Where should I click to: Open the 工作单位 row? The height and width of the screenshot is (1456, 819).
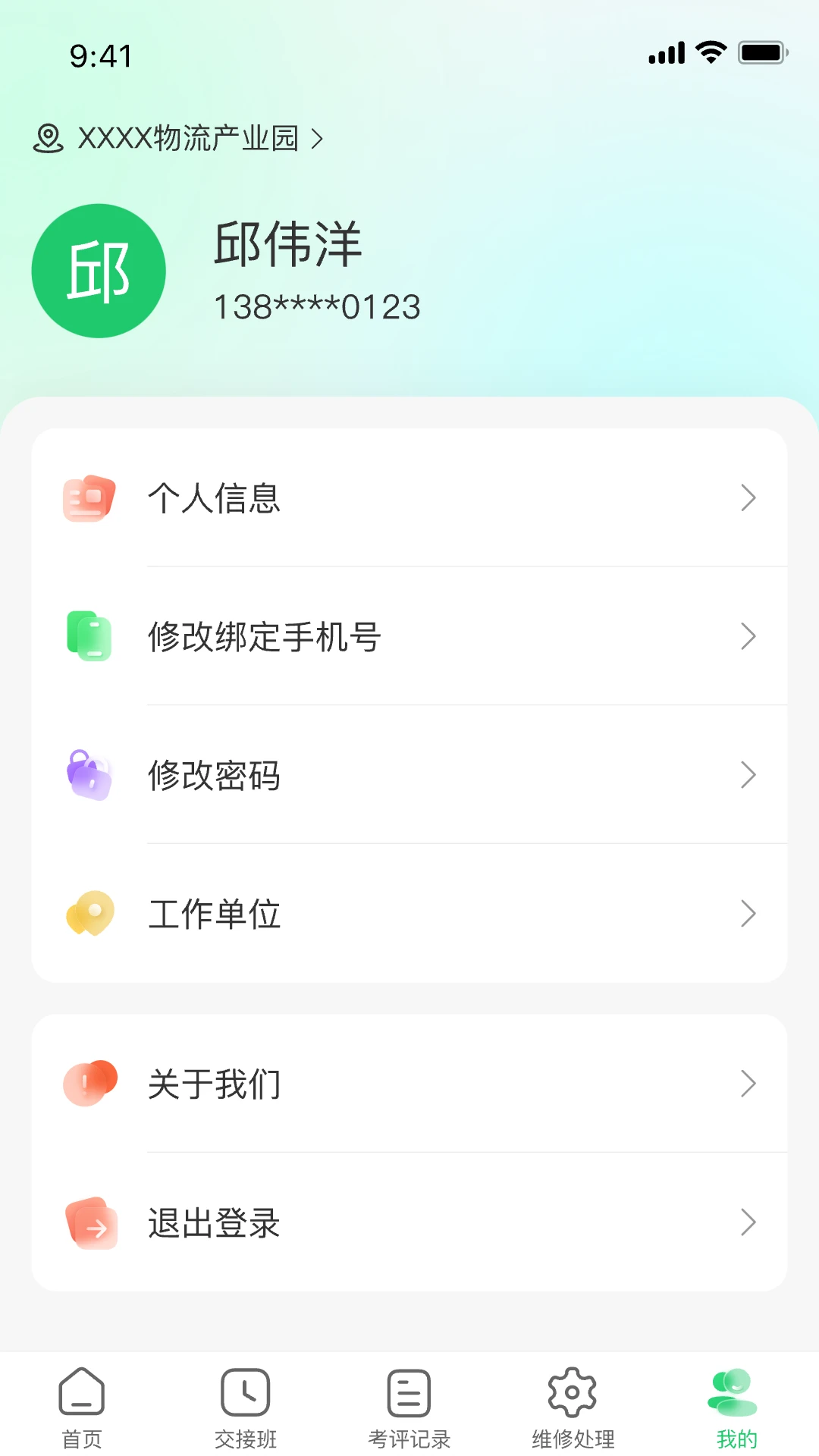(409, 914)
